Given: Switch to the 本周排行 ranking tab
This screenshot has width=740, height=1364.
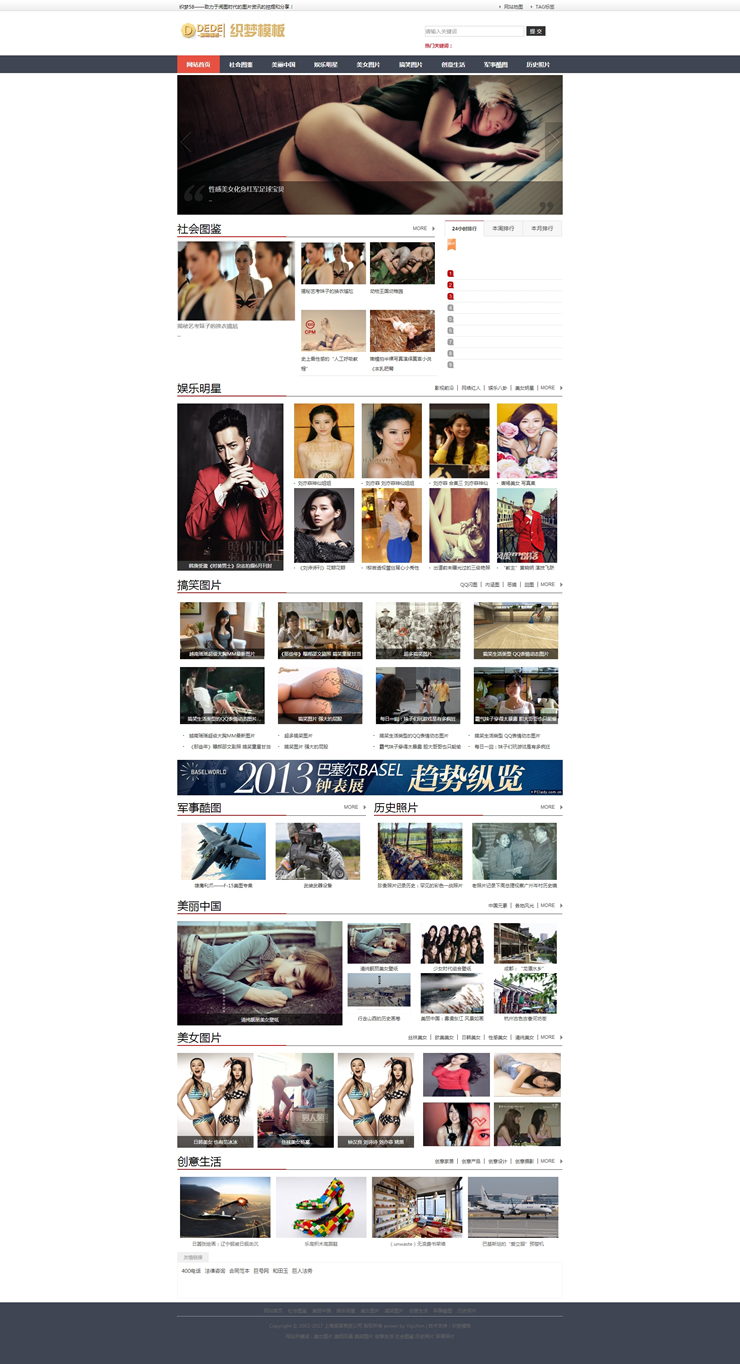Looking at the screenshot, I should pyautogui.click(x=503, y=228).
